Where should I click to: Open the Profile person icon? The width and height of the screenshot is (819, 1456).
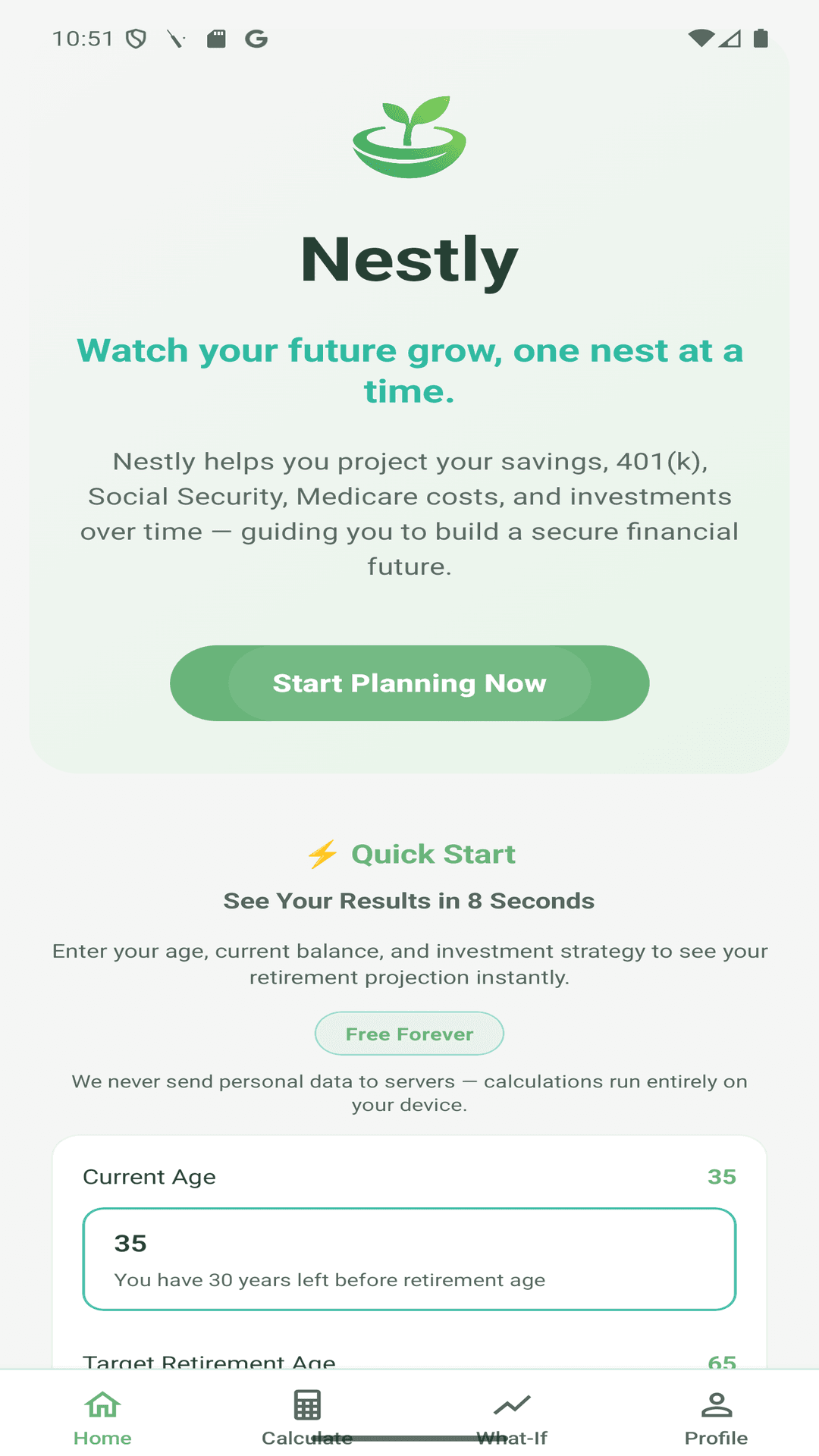(717, 1405)
